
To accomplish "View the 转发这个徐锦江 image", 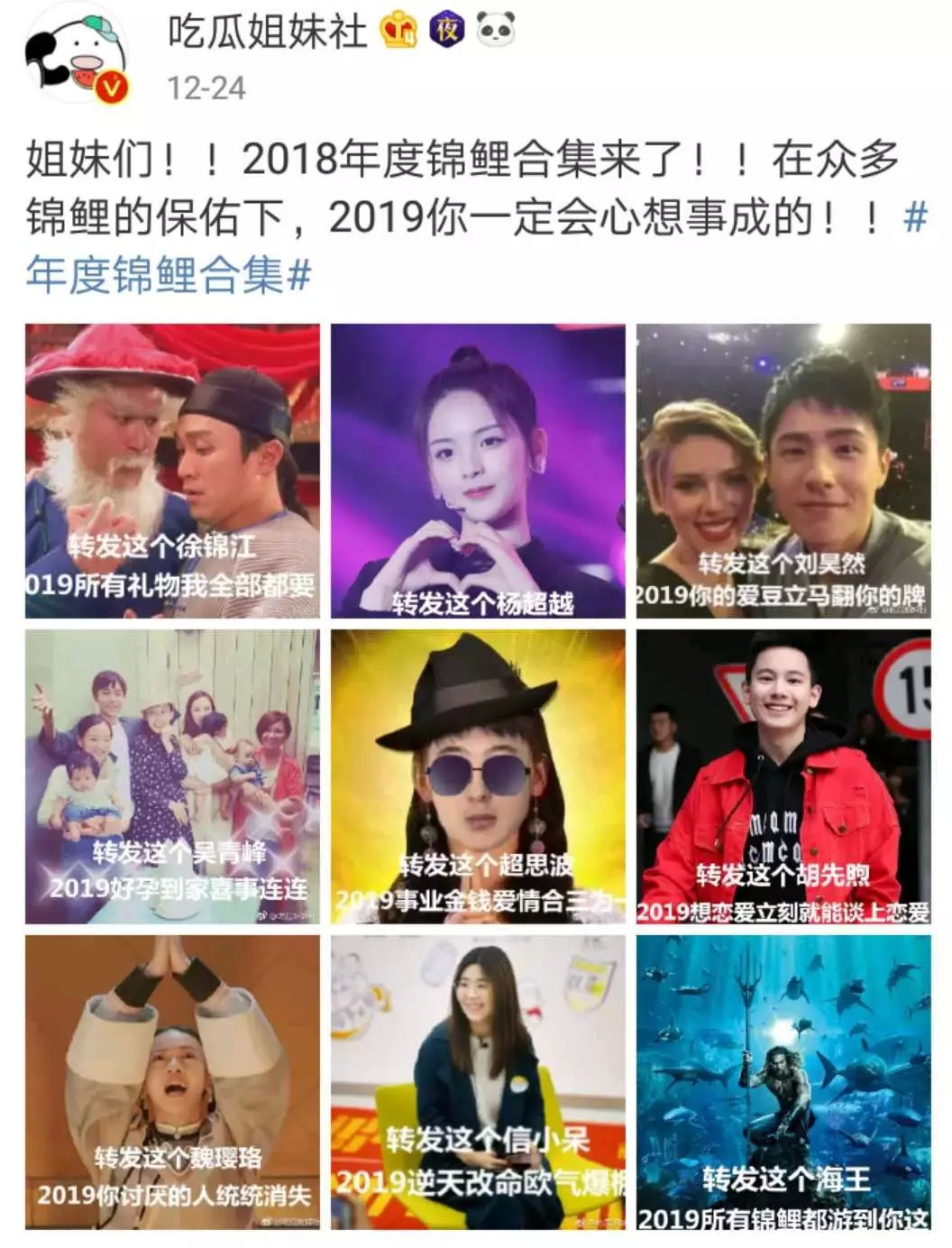I will coord(172,471).
